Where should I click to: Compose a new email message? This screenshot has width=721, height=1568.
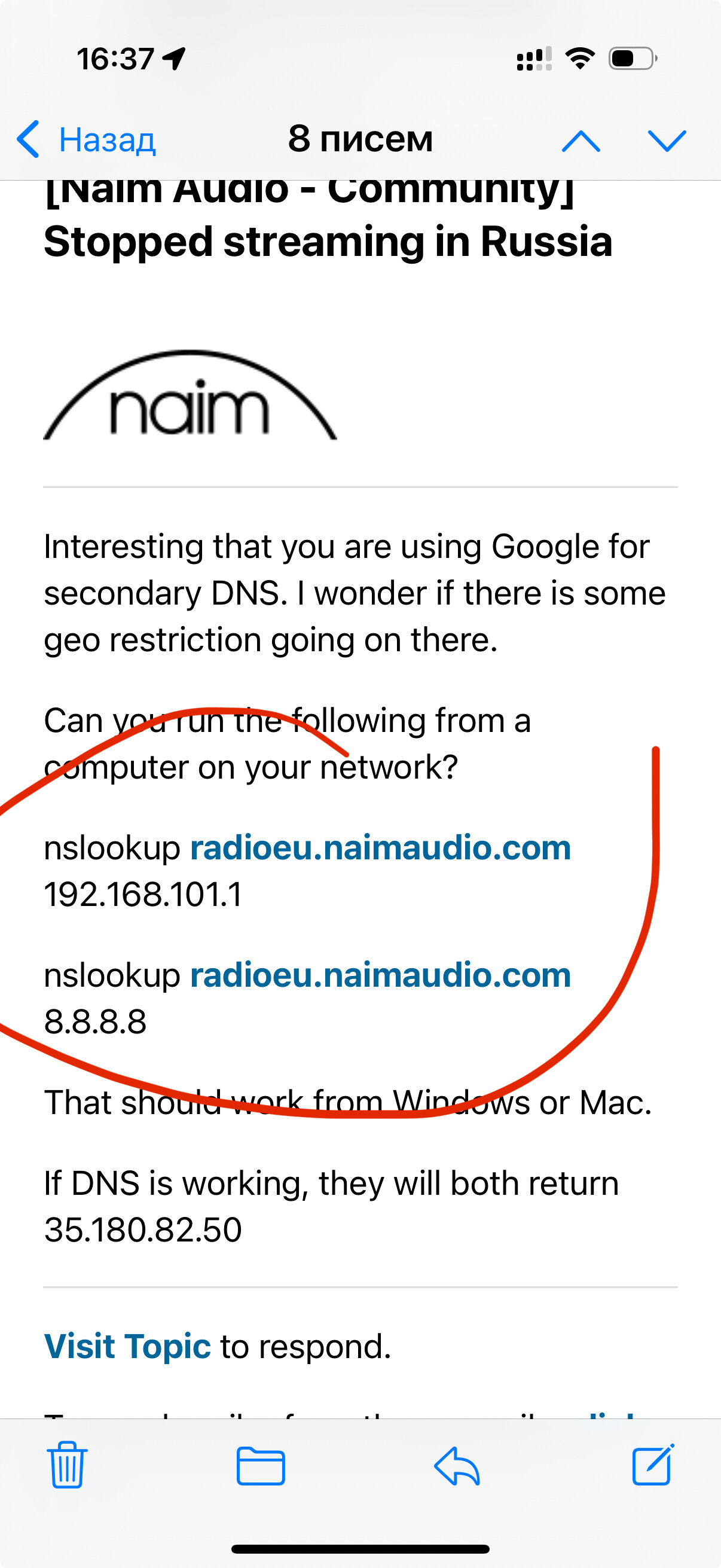[x=653, y=1464]
